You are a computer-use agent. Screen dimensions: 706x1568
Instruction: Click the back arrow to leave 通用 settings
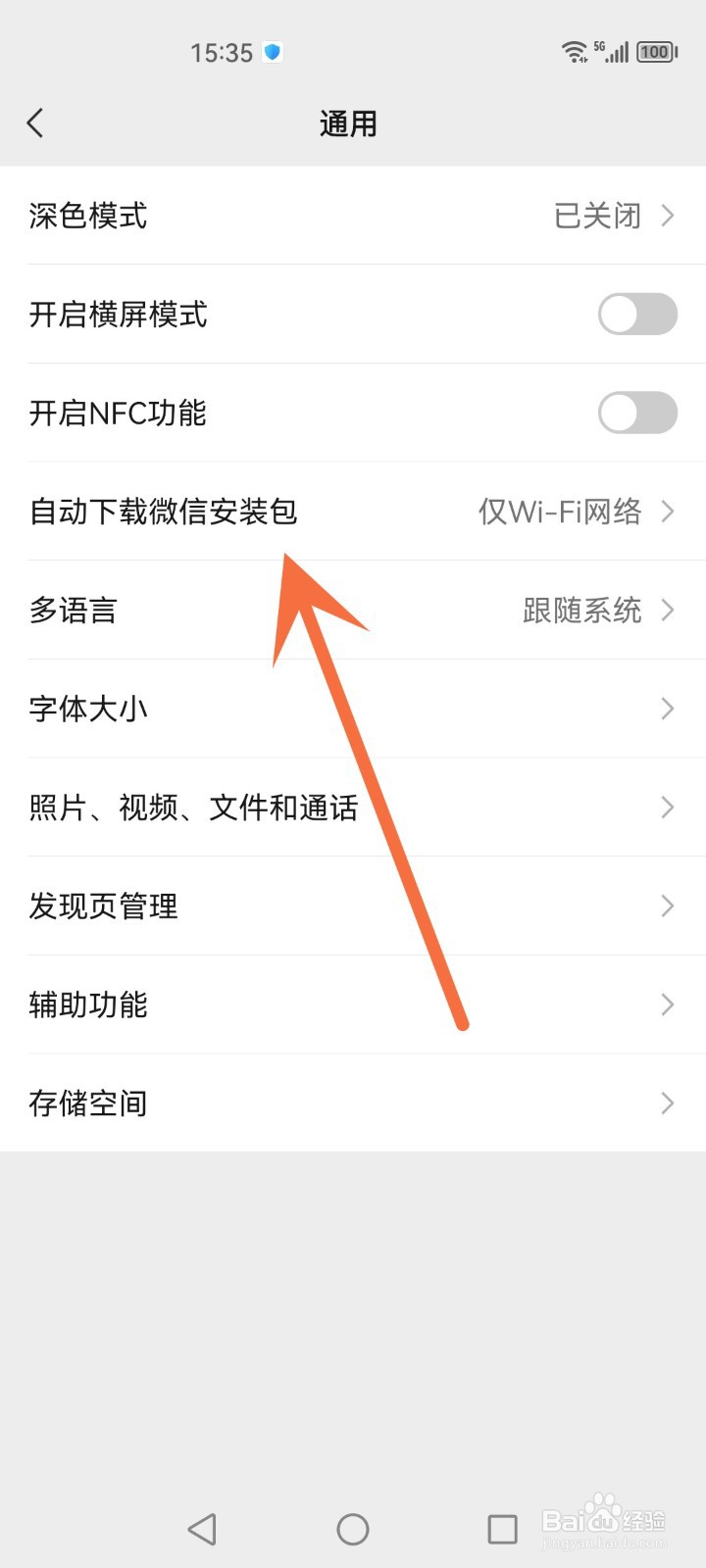pos(35,122)
